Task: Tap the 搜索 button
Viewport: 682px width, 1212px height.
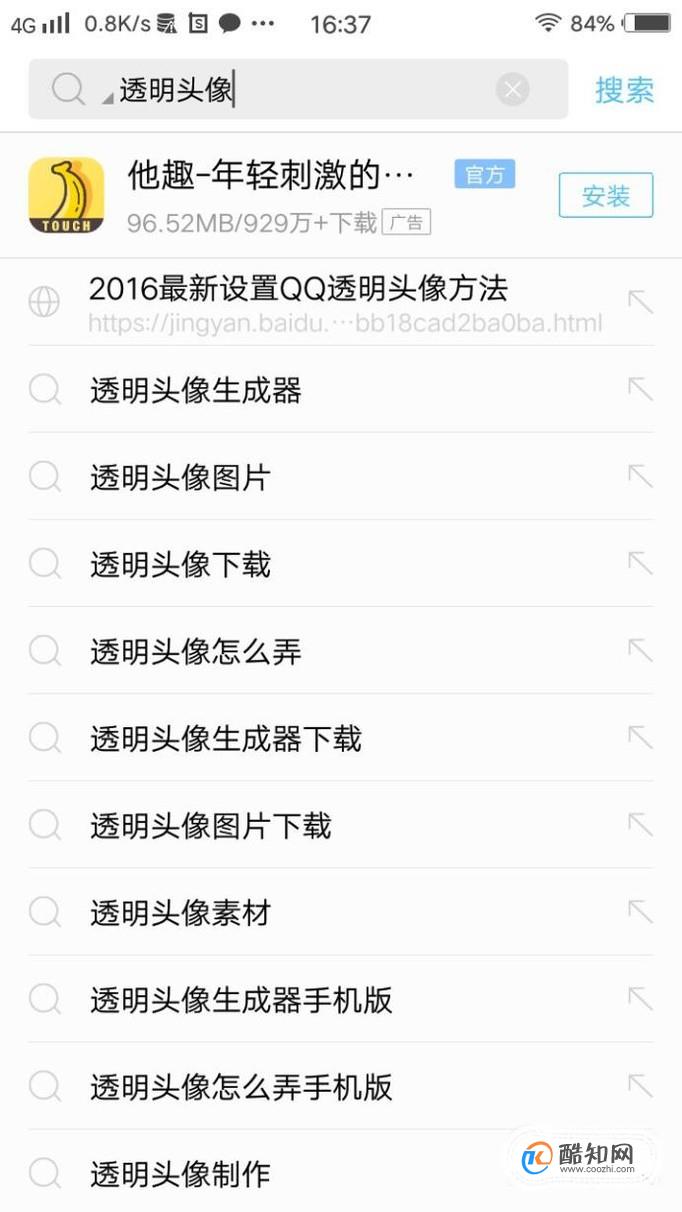Action: [x=624, y=90]
